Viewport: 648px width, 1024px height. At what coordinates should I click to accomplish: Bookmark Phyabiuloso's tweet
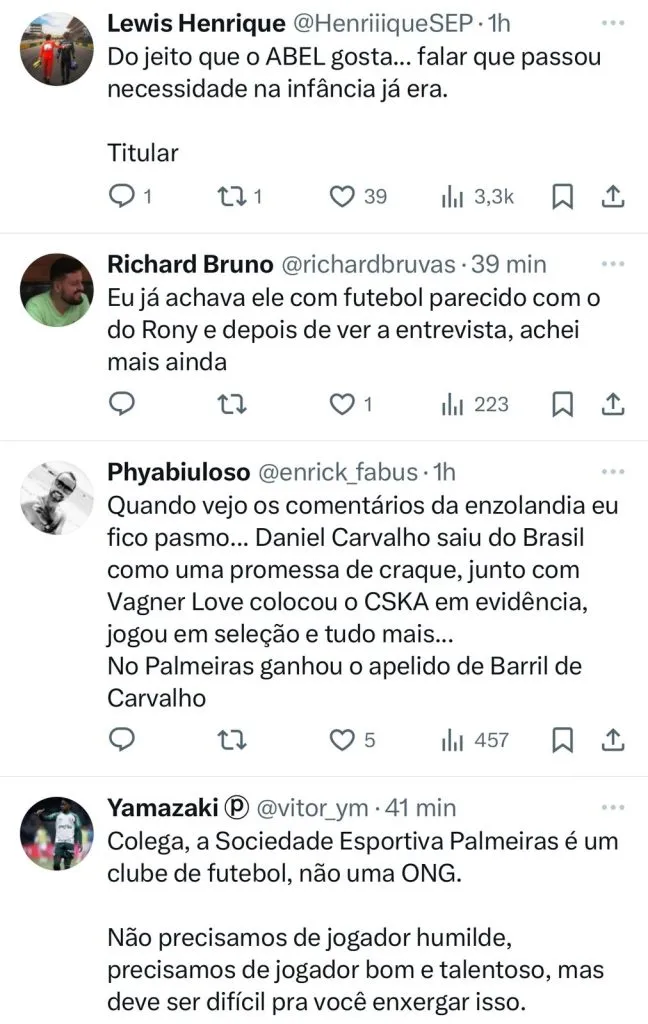563,740
